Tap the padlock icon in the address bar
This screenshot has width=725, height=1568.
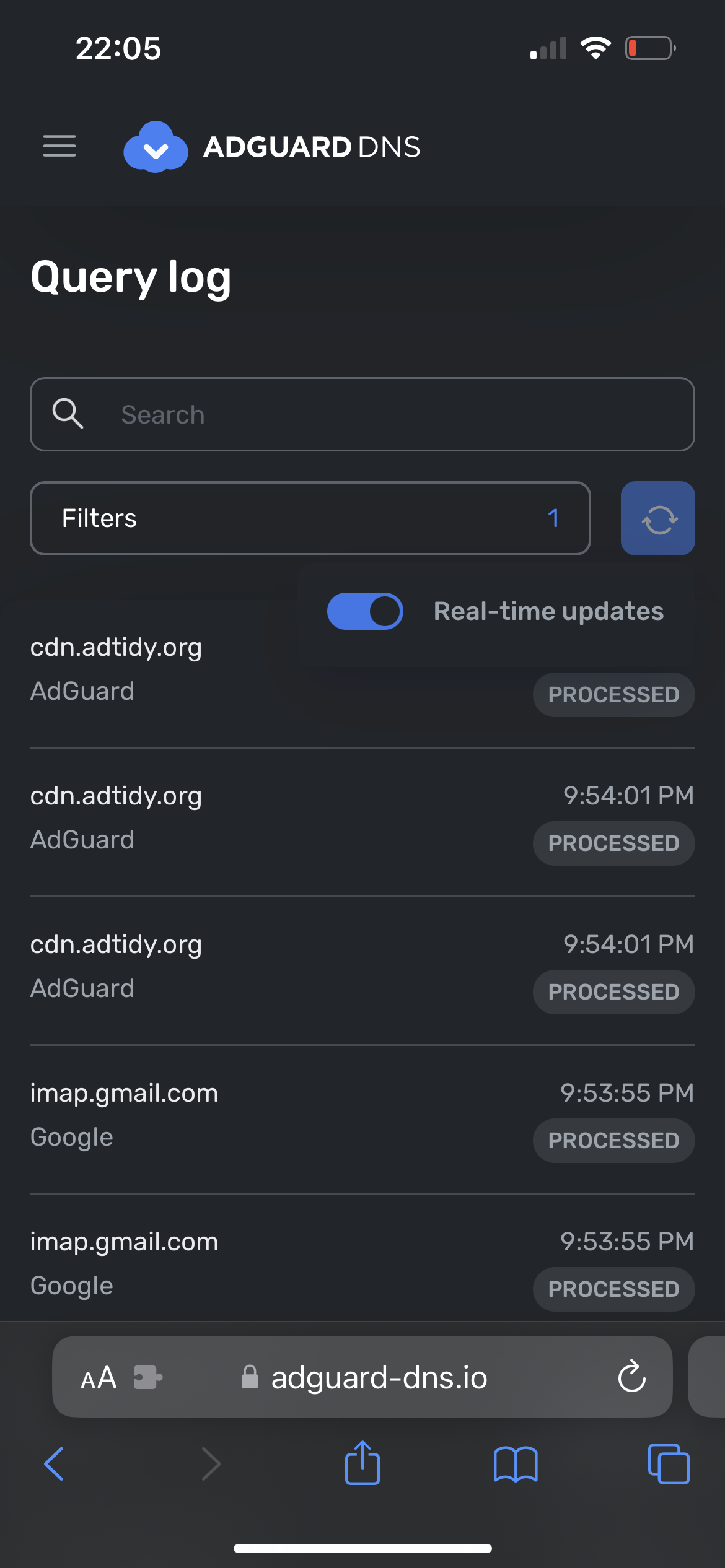coord(250,1377)
